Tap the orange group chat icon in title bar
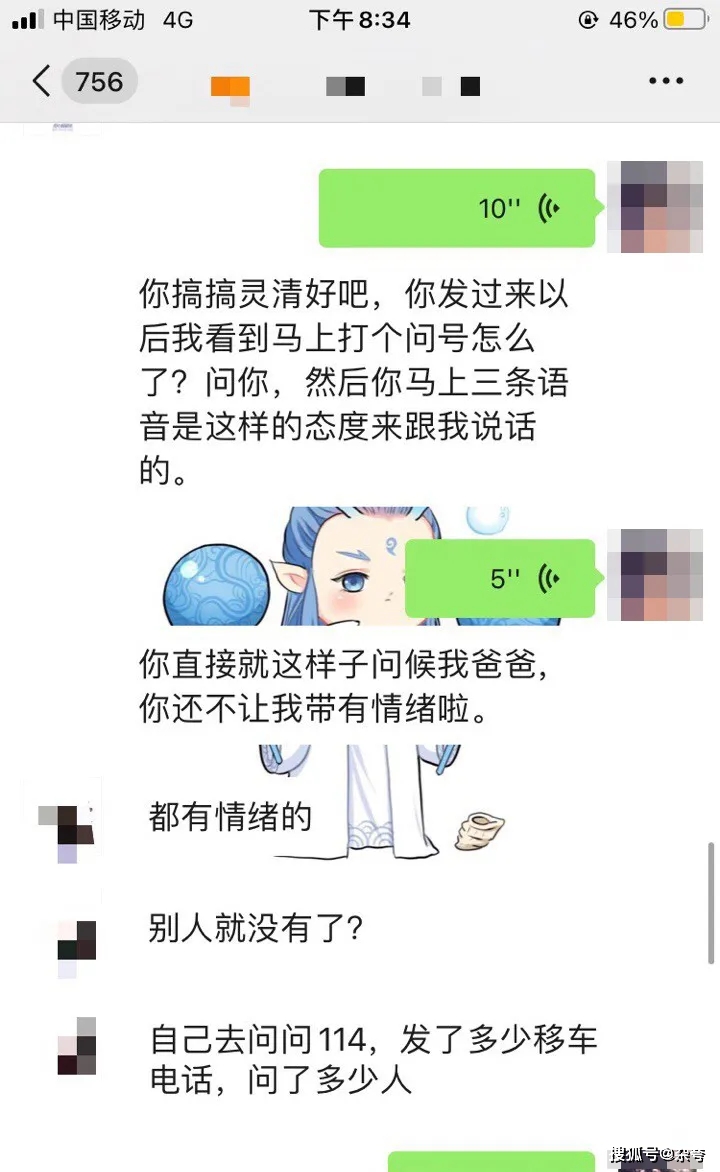The height and width of the screenshot is (1172, 720). tap(232, 86)
